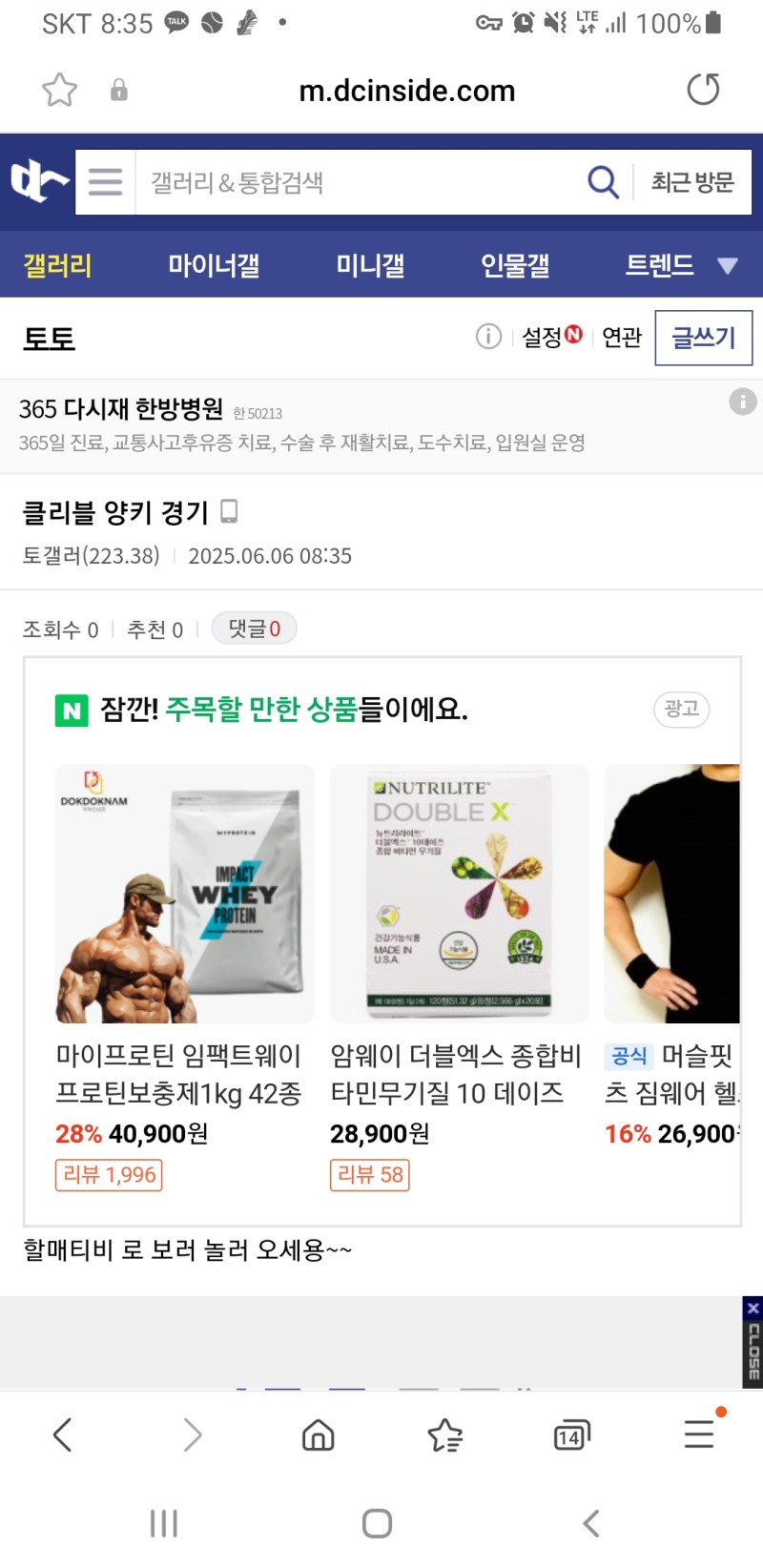Switch to the 미니갤 tab
This screenshot has height=1568, width=763.
click(370, 265)
